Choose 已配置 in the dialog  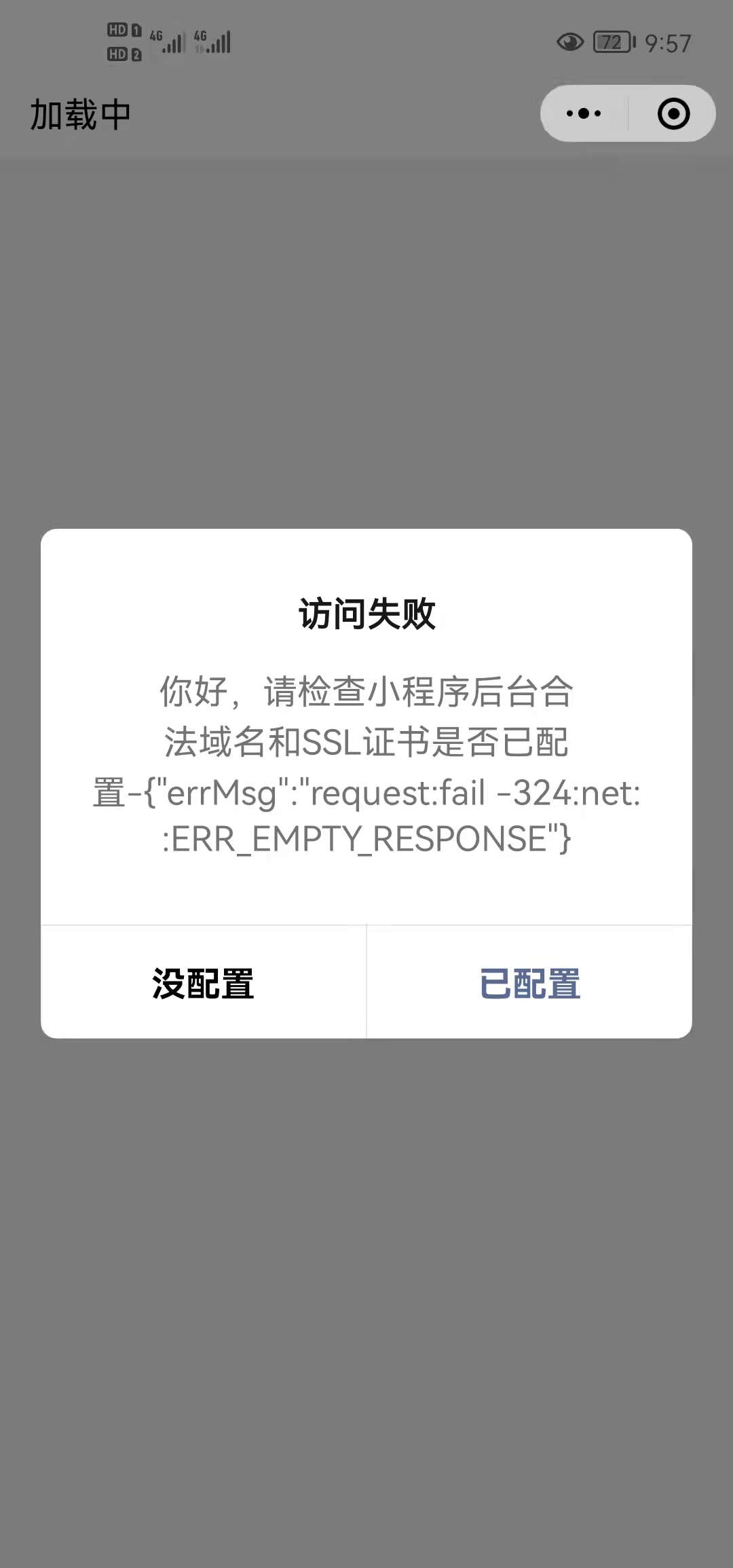click(529, 982)
